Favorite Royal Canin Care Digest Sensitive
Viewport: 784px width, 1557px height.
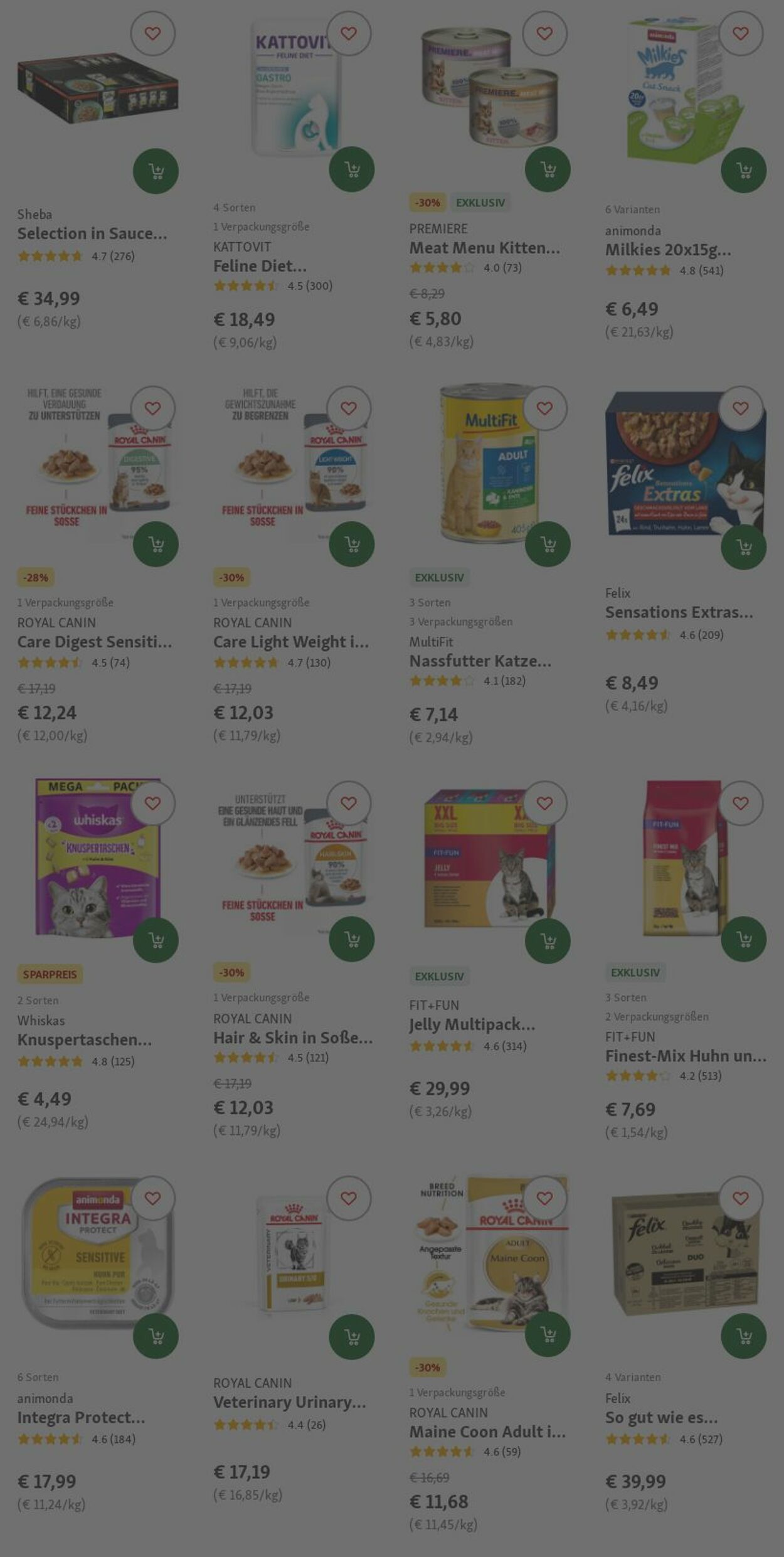(152, 408)
